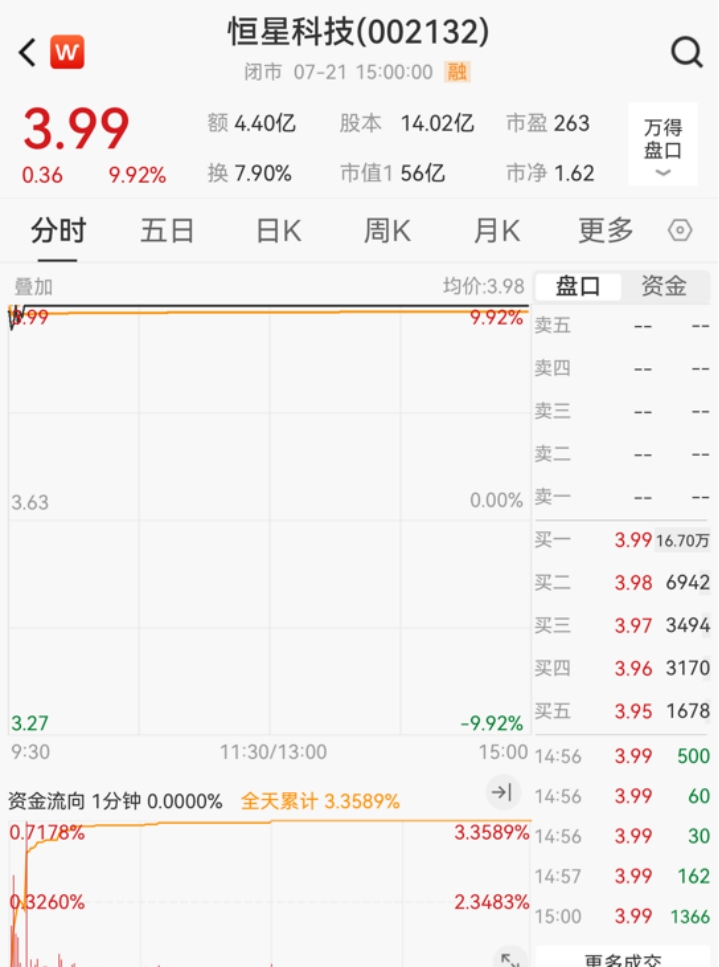This screenshot has width=719, height=967.
Task: Collapse the side panel with arrow icon
Action: (x=502, y=794)
